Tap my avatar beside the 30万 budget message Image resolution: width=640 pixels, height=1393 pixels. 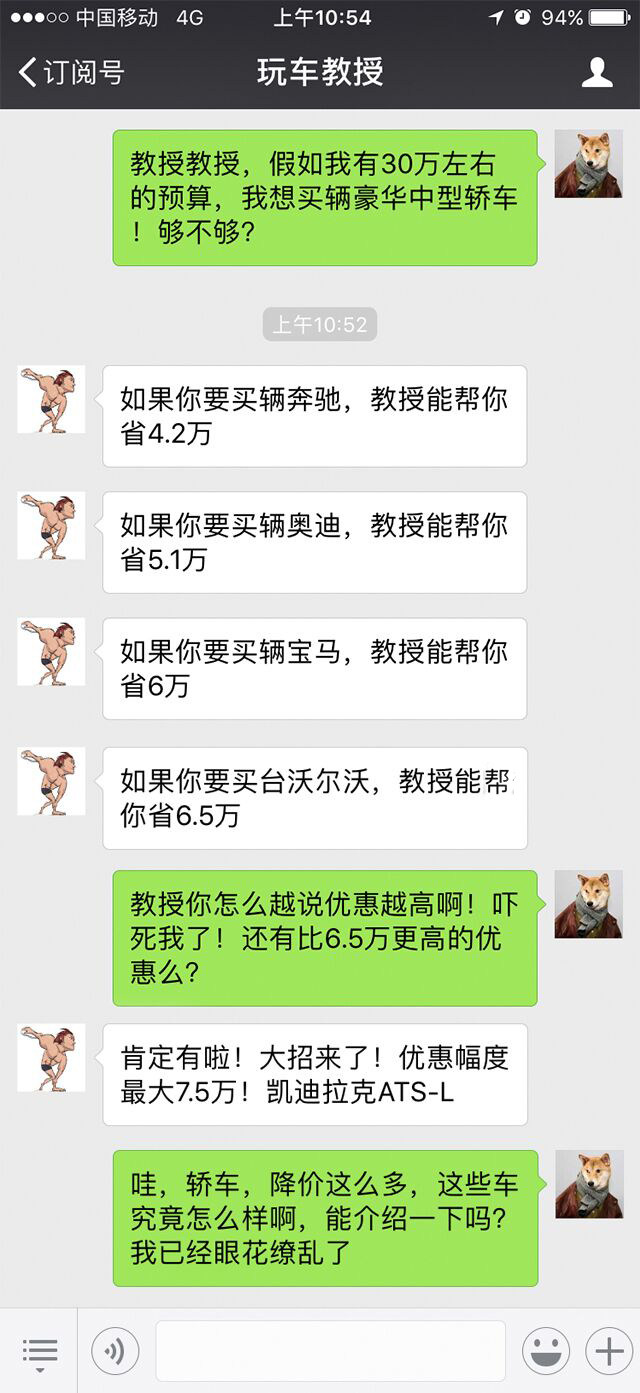coord(588,164)
